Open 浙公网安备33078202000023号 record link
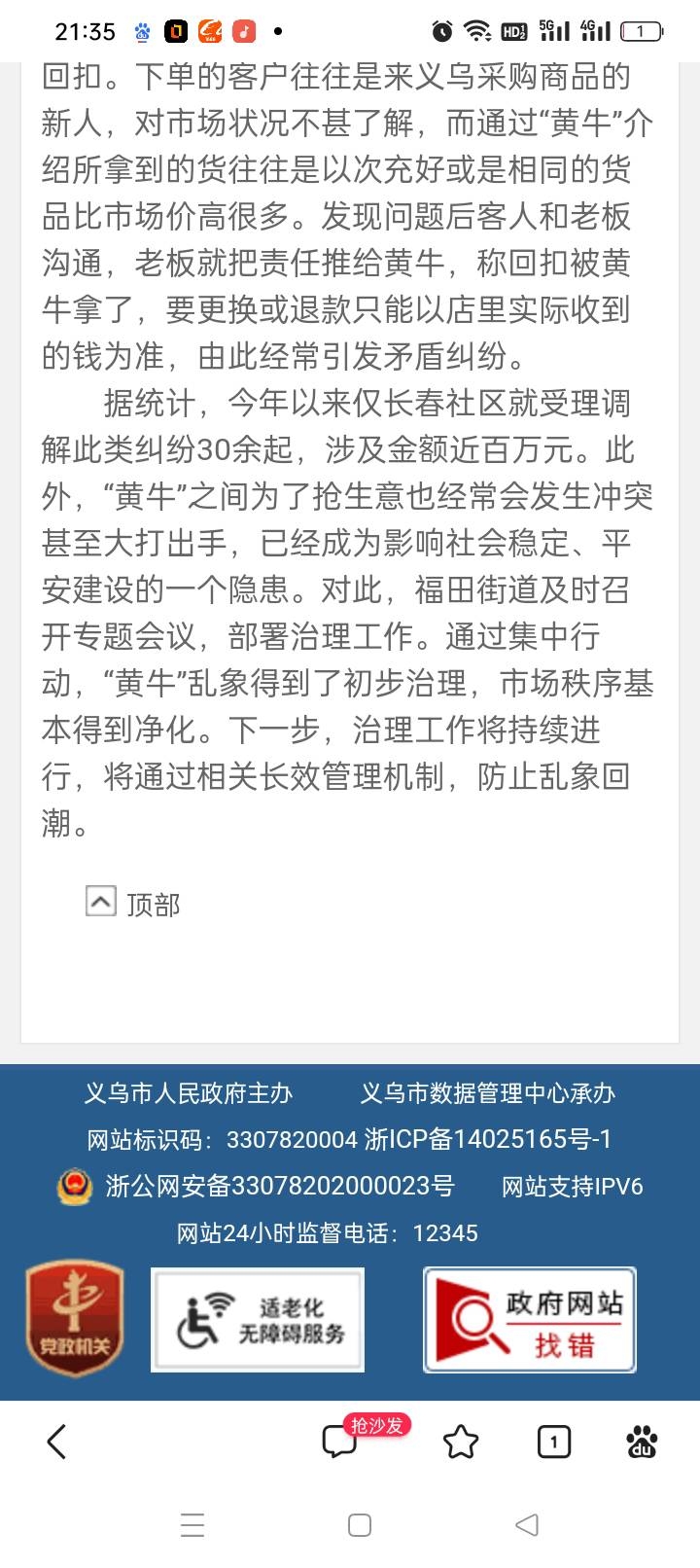Image resolution: width=700 pixels, height=1568 pixels. point(279,1186)
